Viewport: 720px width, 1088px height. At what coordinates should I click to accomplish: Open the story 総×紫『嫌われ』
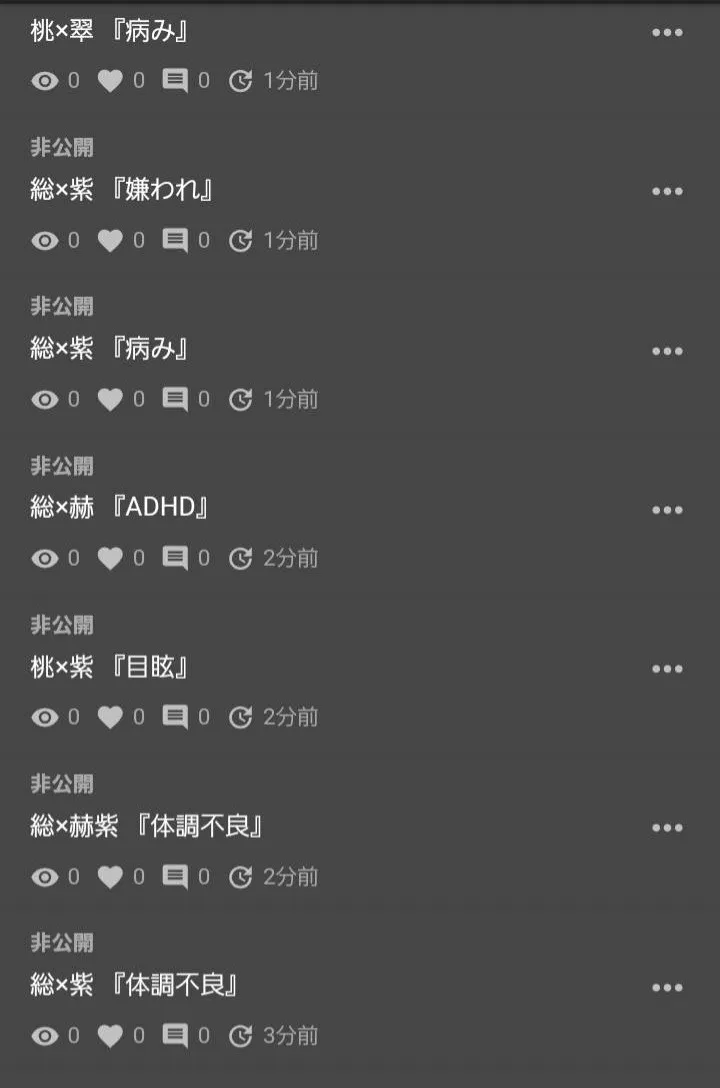122,190
